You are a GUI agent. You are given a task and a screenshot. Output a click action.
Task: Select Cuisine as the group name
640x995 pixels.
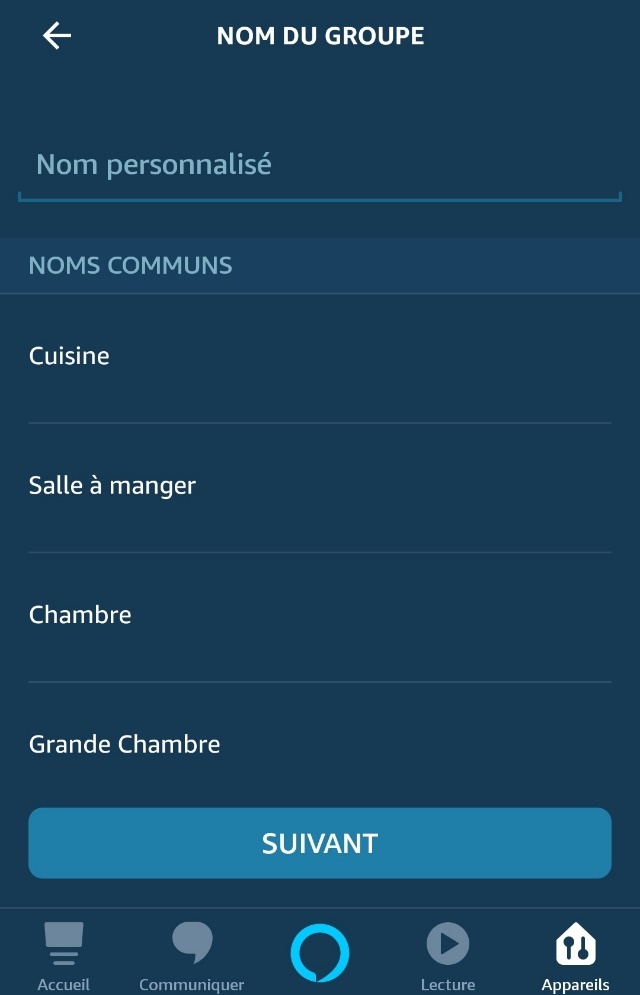point(319,357)
